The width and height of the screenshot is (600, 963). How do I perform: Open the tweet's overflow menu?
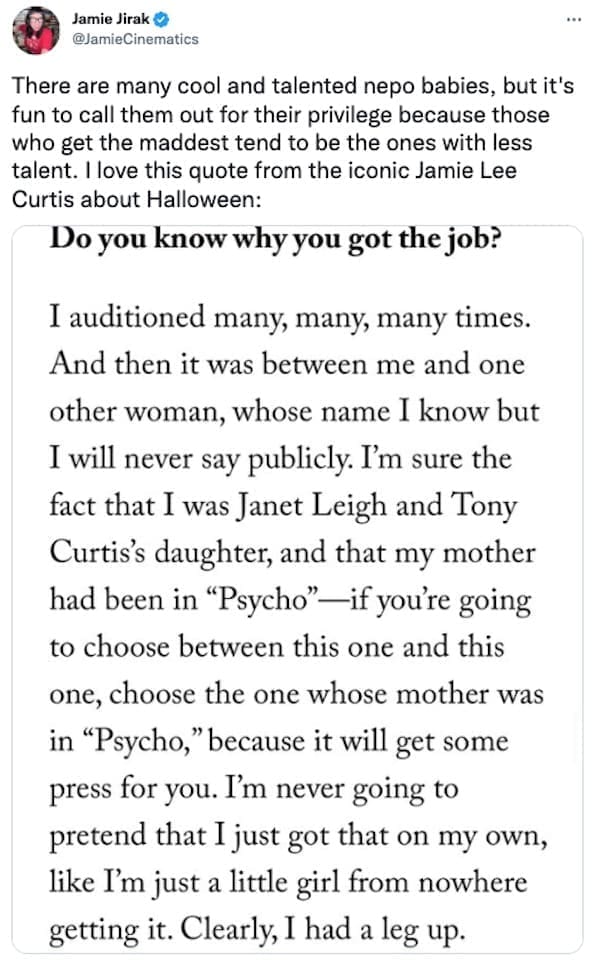tap(571, 20)
